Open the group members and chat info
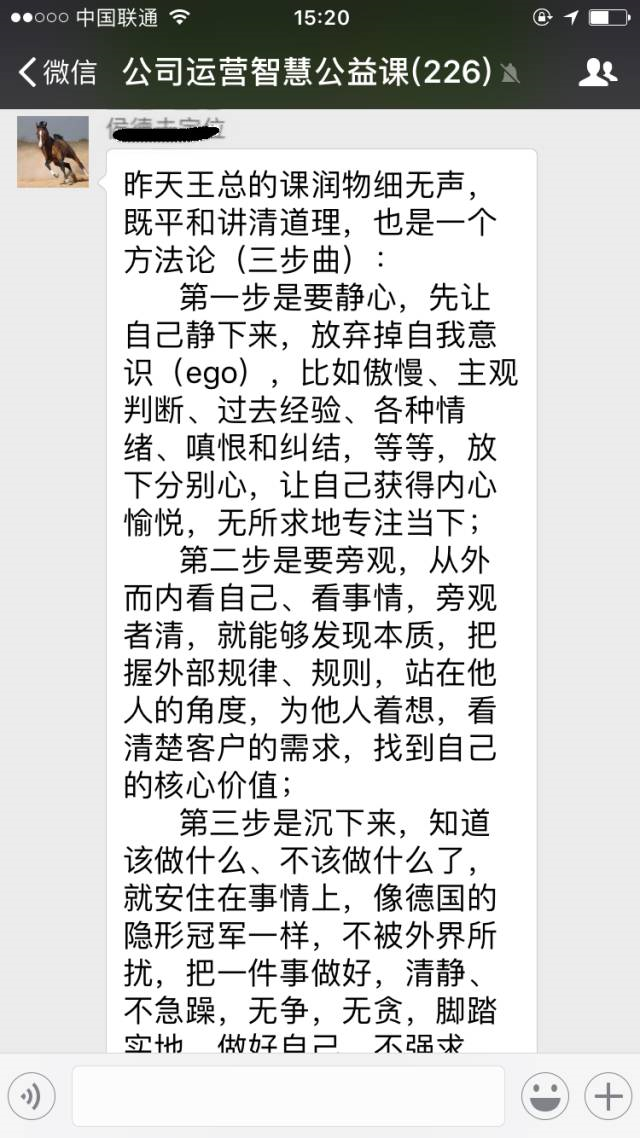Viewport: 640px width, 1138px height. (x=597, y=72)
